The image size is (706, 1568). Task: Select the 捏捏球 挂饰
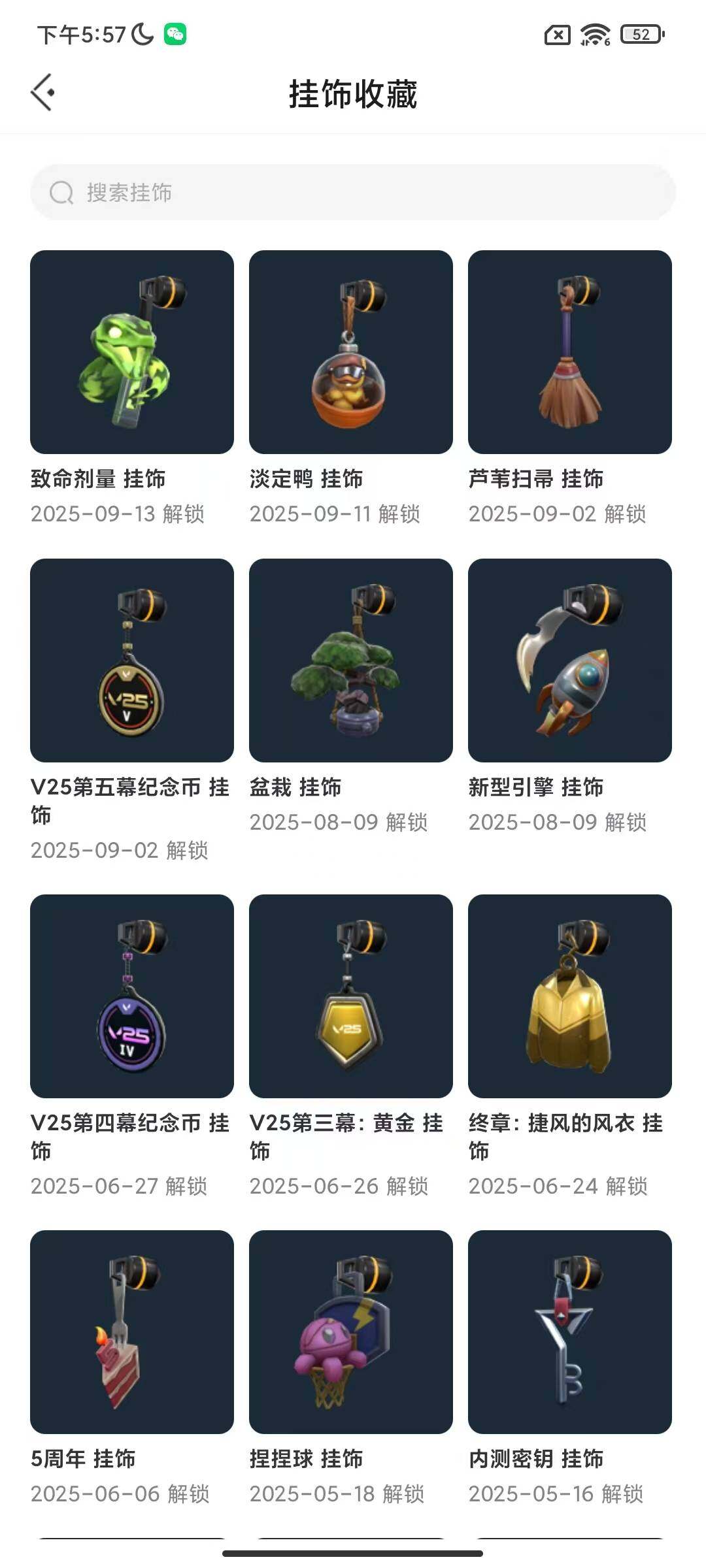coord(351,1332)
